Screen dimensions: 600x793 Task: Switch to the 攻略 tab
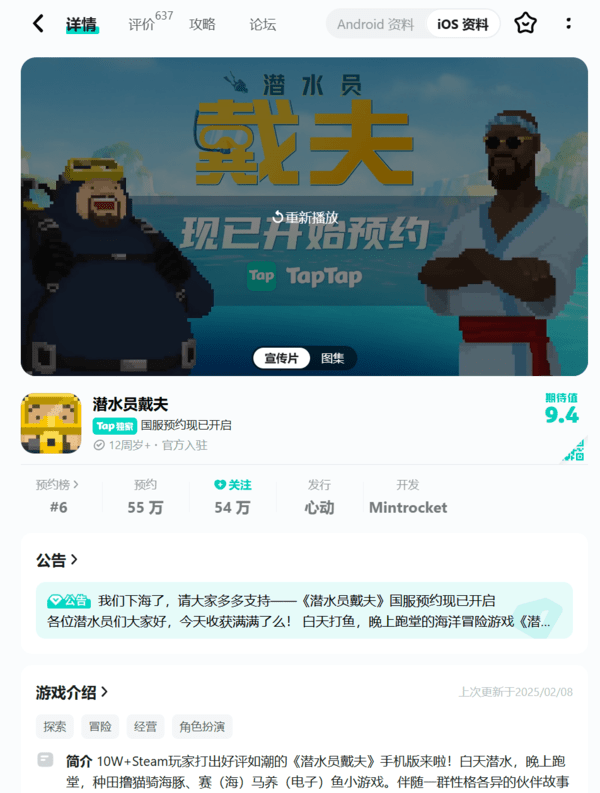[202, 24]
